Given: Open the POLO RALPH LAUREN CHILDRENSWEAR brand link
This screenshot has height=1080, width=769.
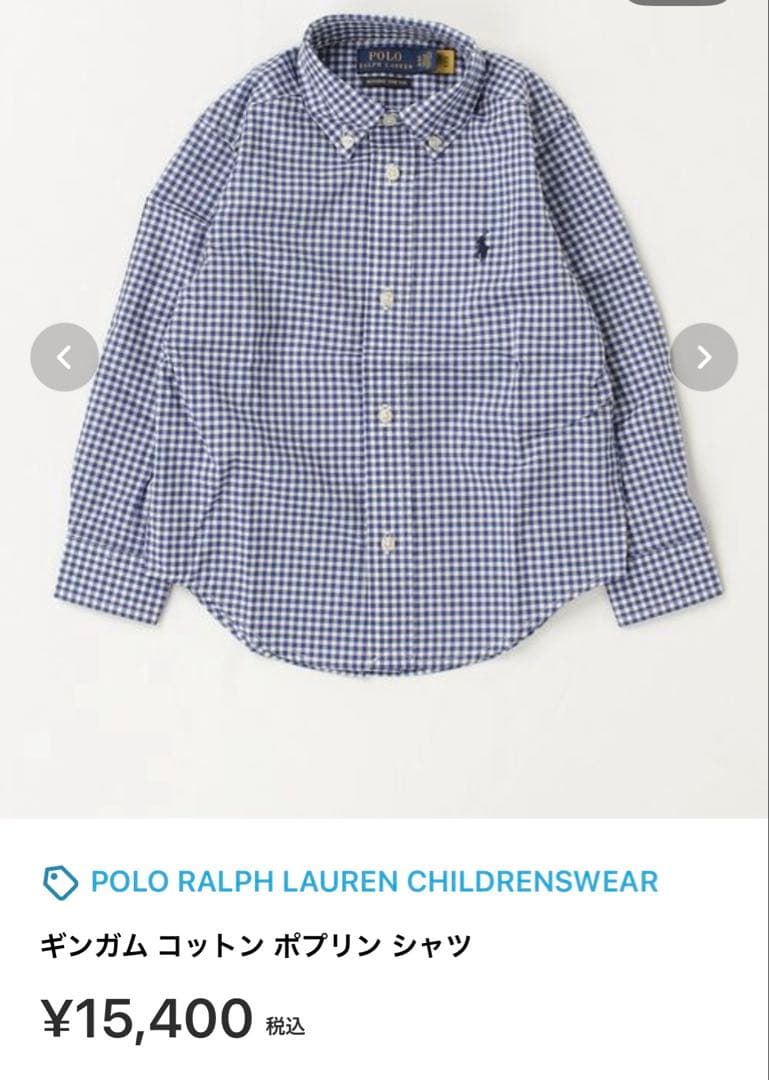Looking at the screenshot, I should click(x=373, y=882).
